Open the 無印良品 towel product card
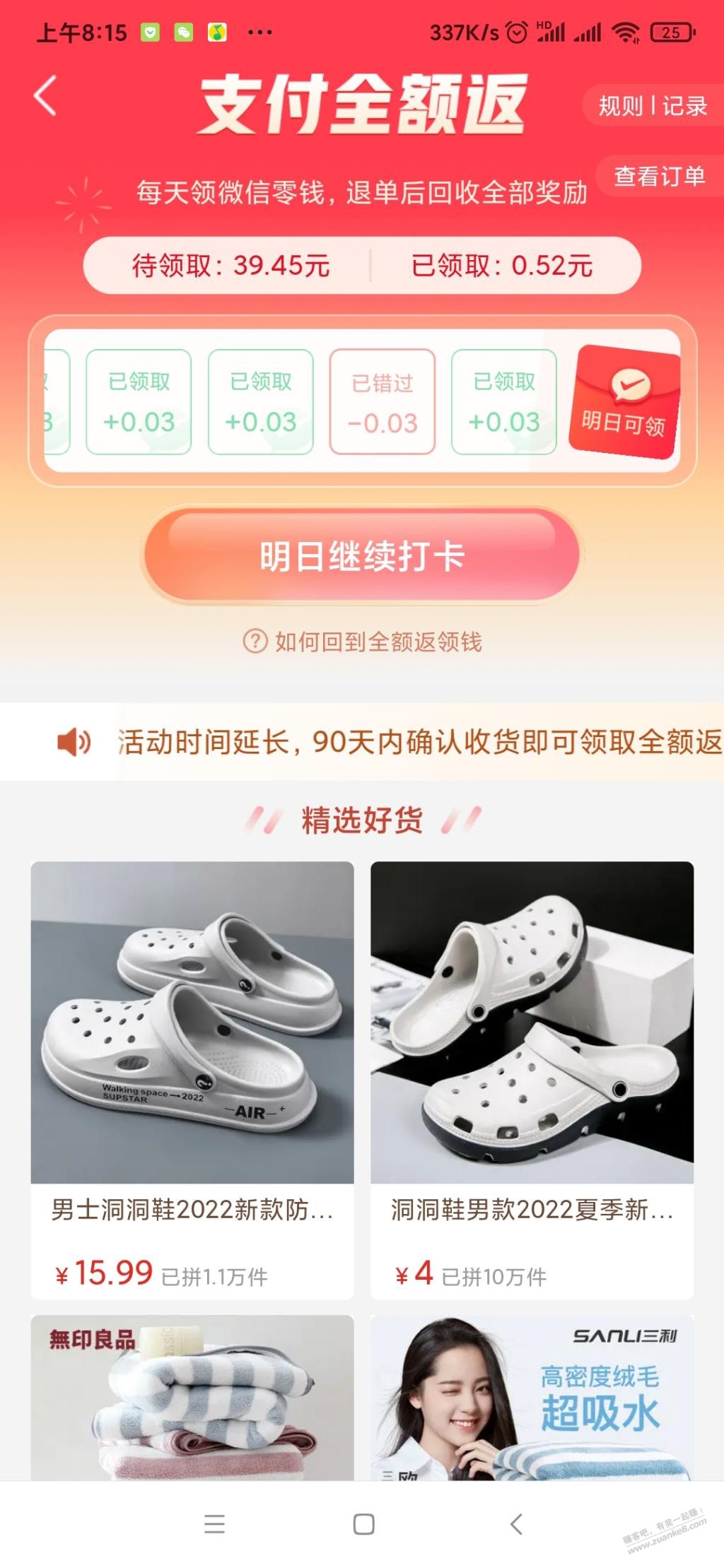Screen dimensions: 724x1568 pyautogui.click(x=192, y=1398)
